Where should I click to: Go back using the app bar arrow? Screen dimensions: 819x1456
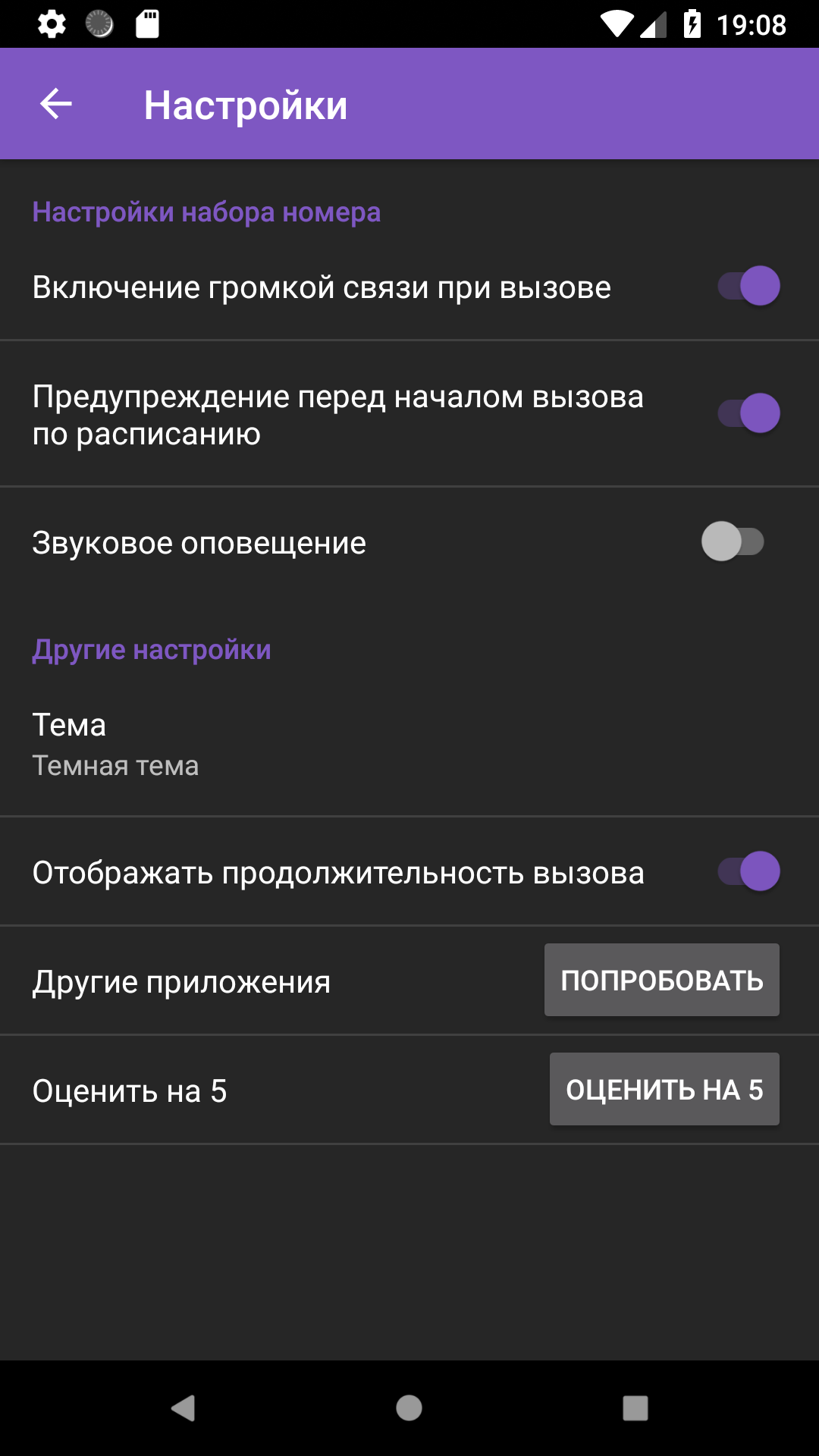click(55, 104)
